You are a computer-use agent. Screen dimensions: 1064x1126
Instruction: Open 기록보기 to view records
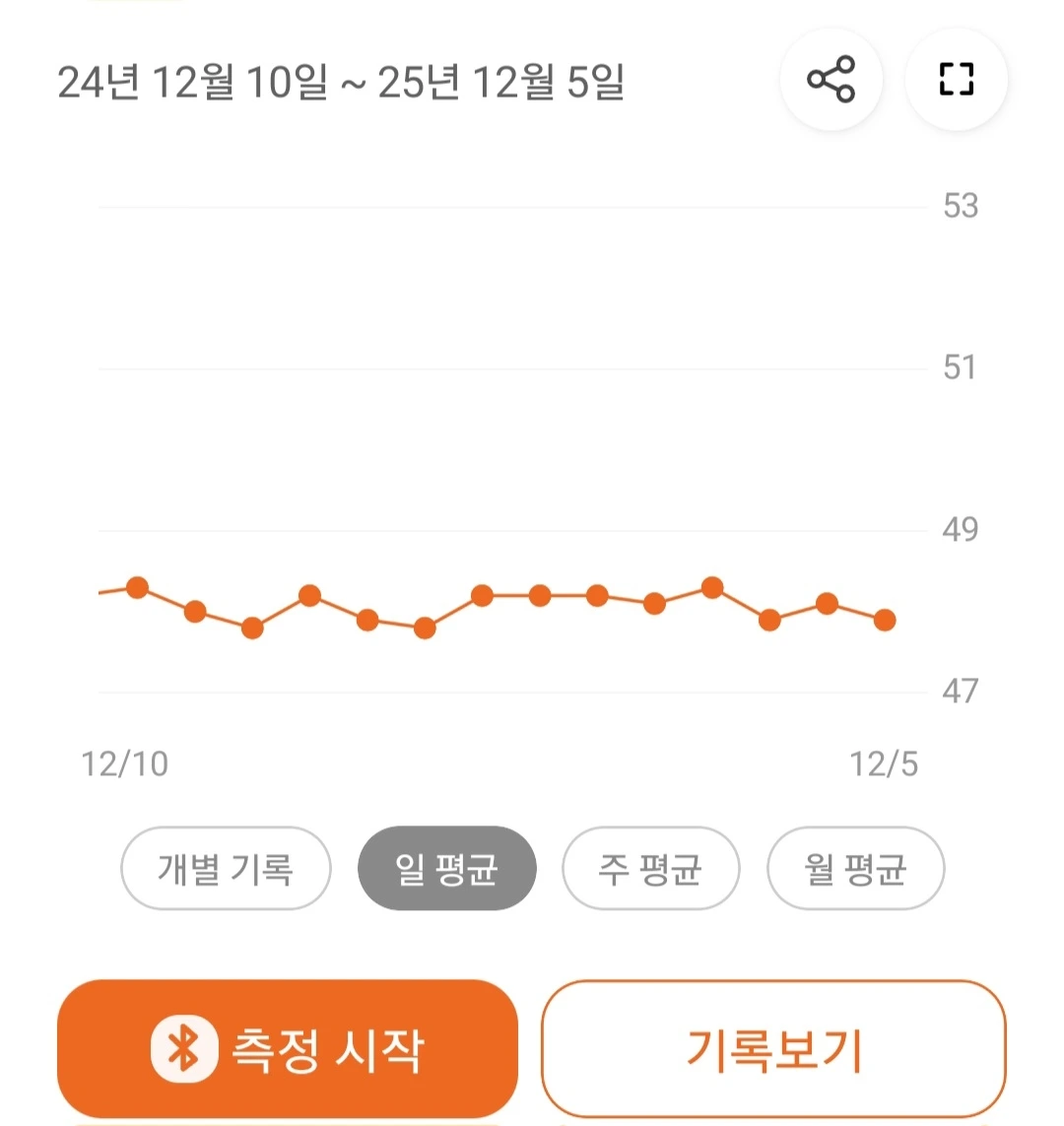773,1048
